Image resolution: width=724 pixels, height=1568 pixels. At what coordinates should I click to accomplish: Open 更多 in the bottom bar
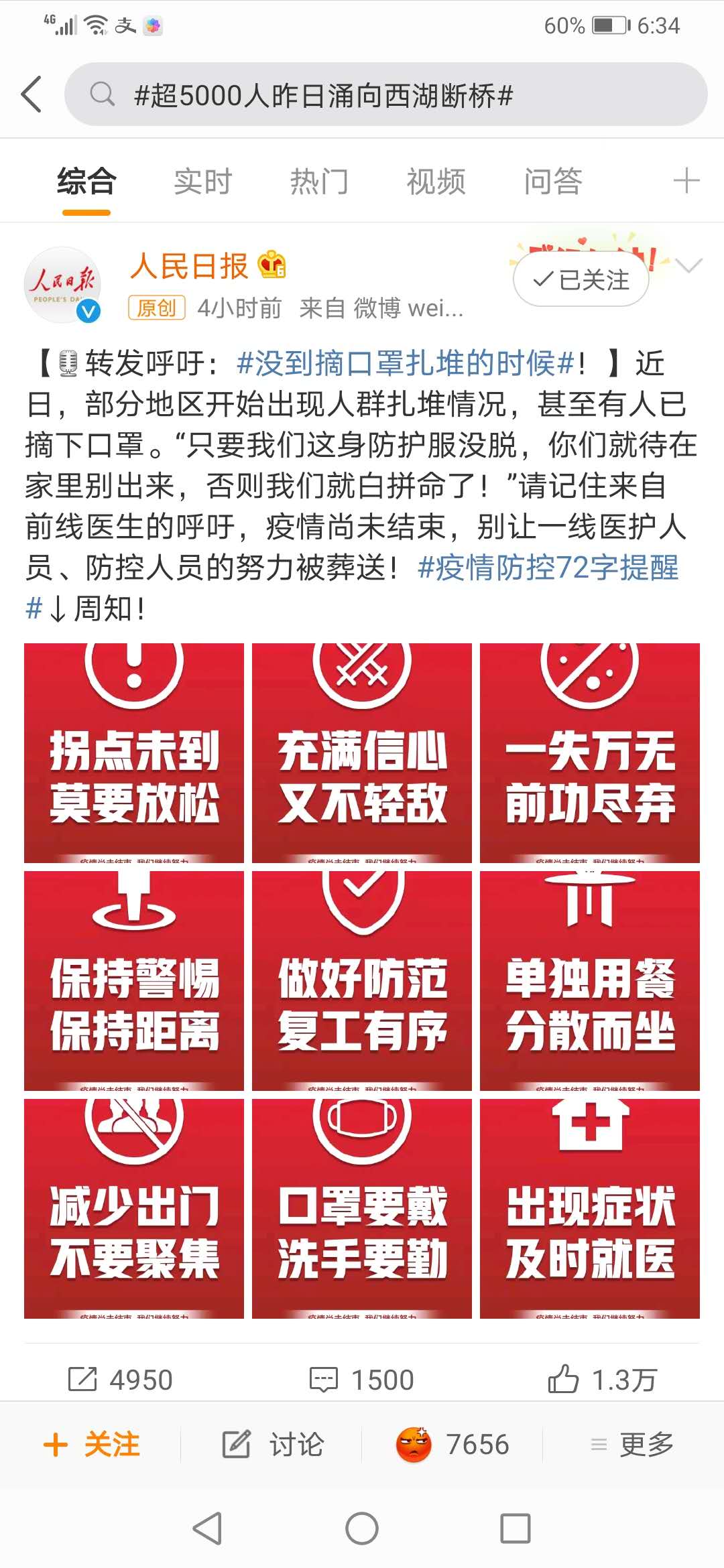point(631,1444)
